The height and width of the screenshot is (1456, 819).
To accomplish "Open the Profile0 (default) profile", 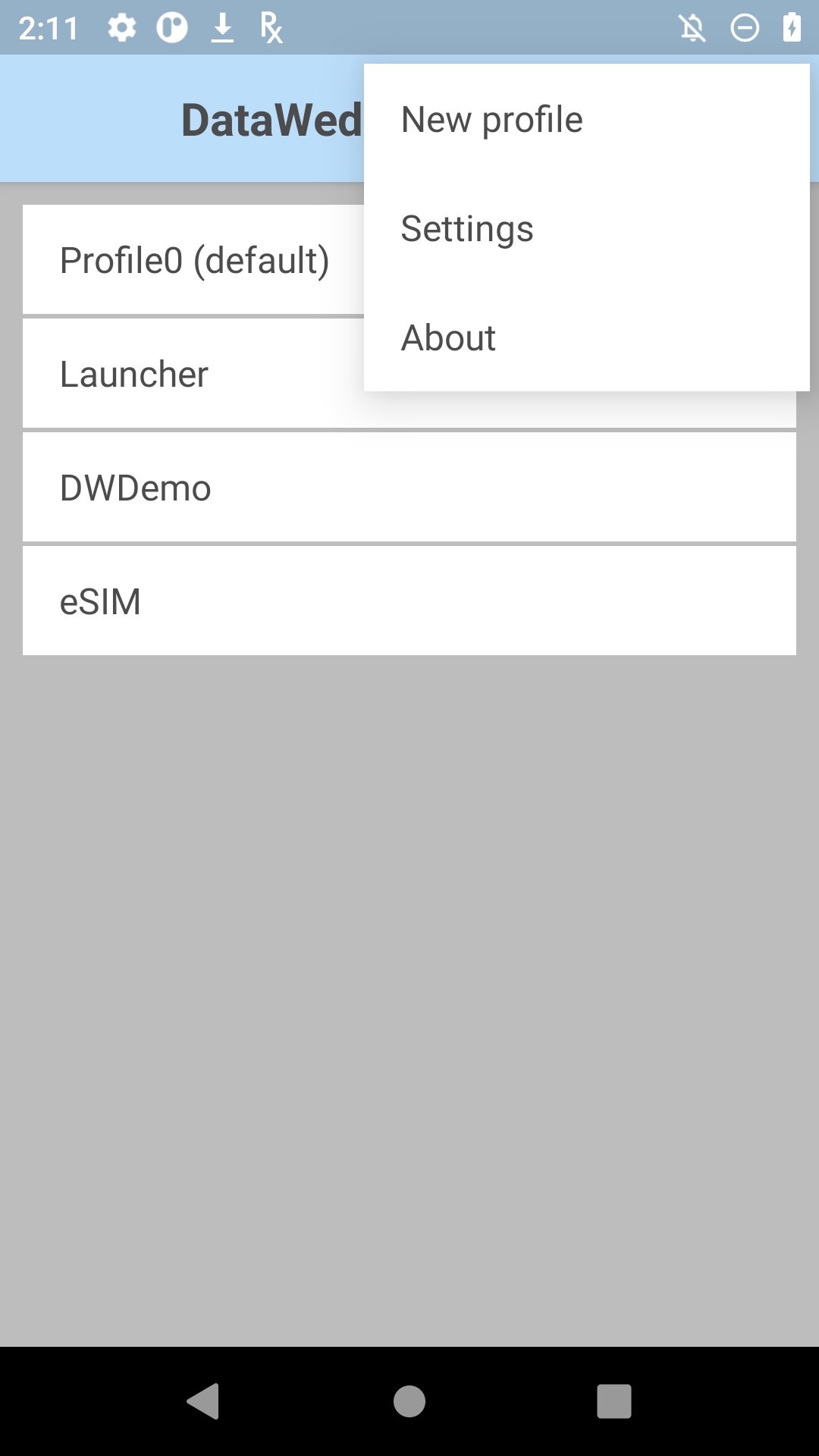I will (x=193, y=260).
